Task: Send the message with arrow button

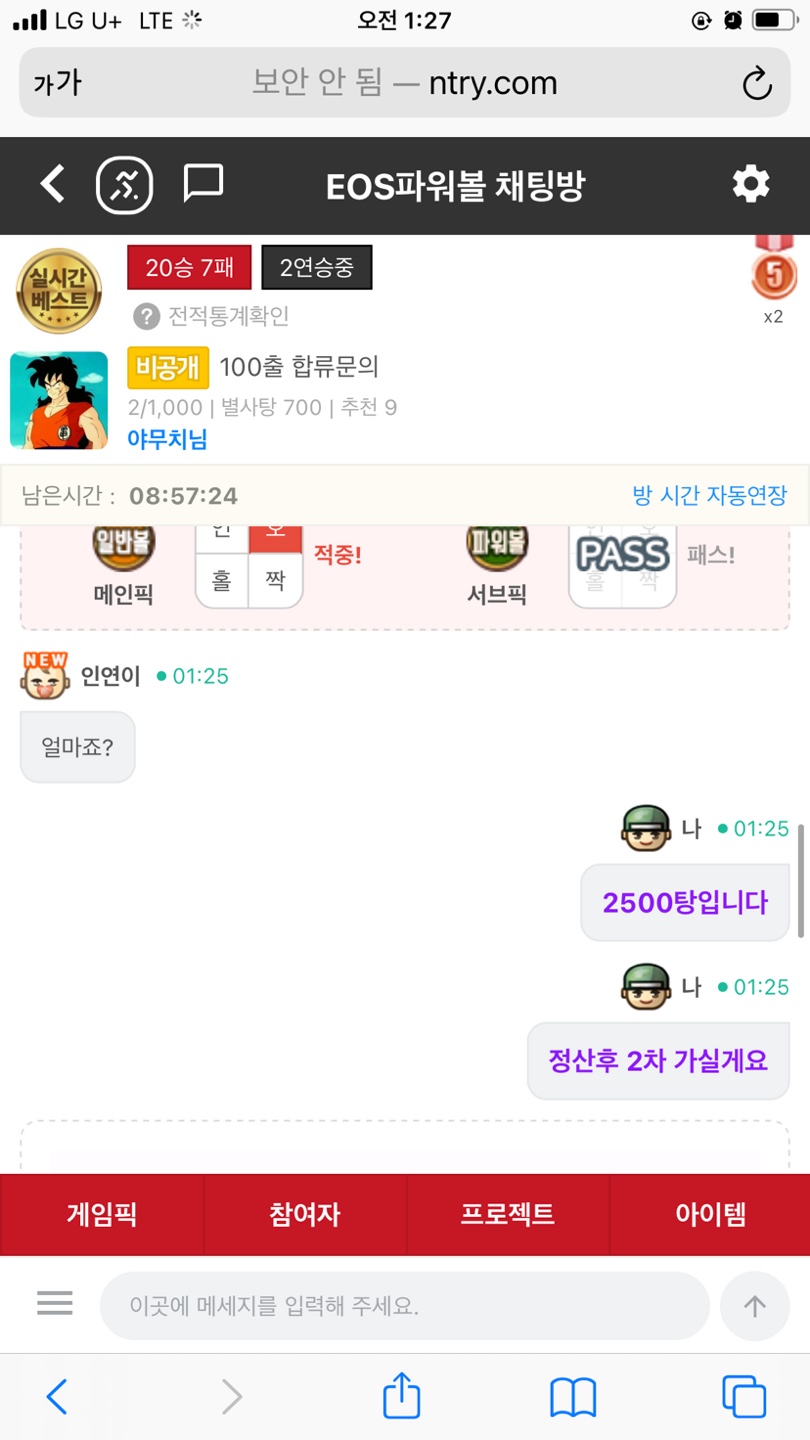Action: [x=754, y=1305]
